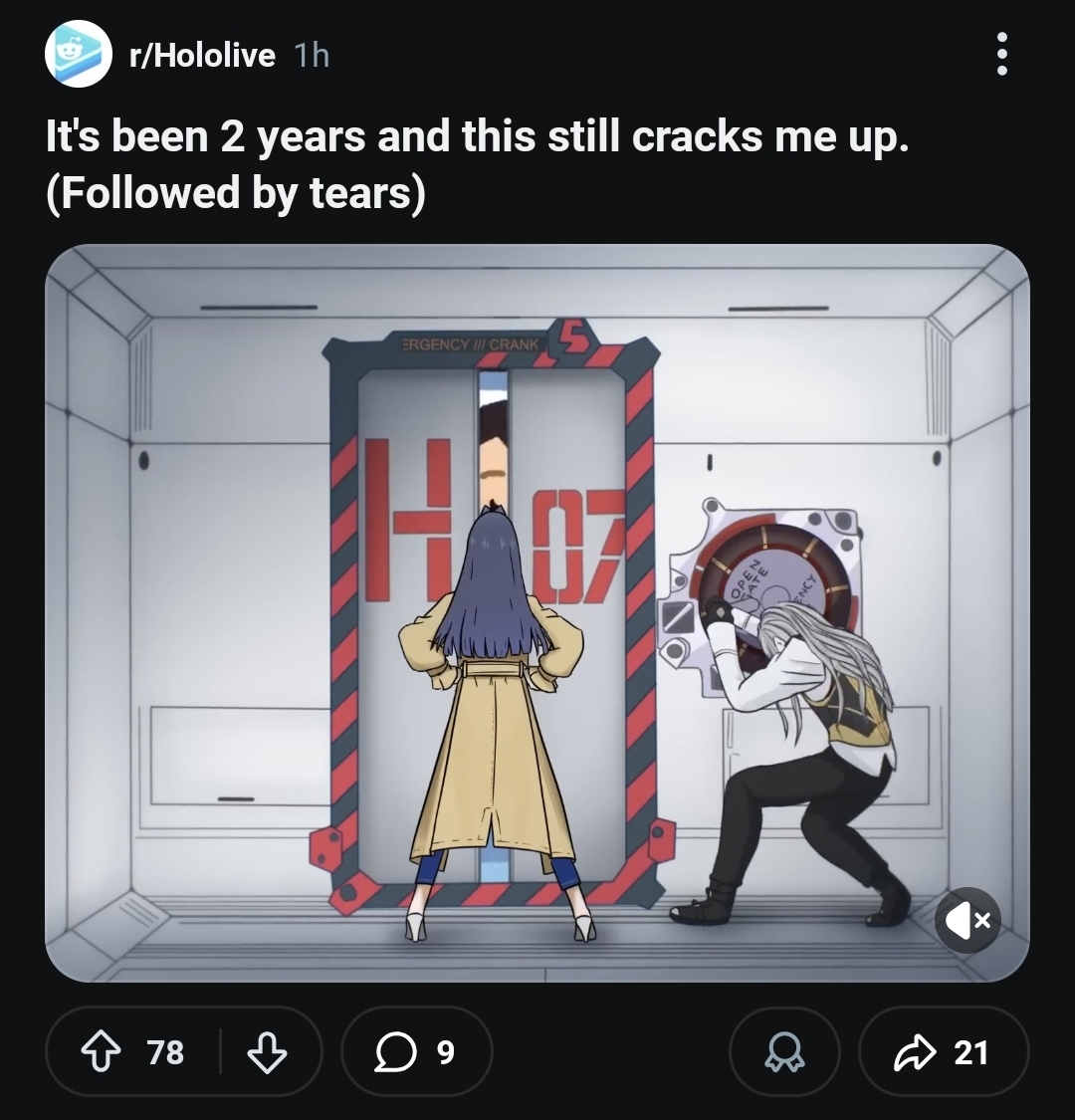
Task: Downvote this post
Action: [267, 1052]
